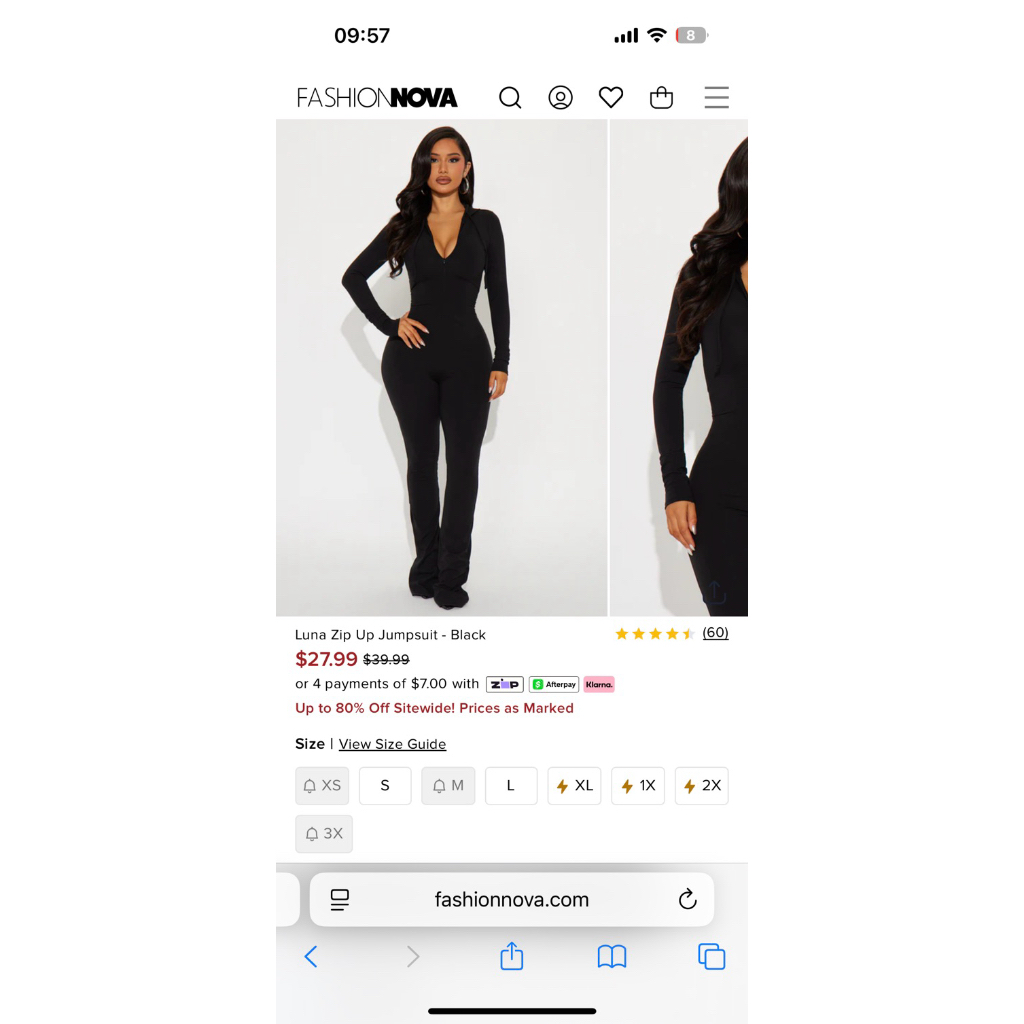
Task: Open View Size Guide link
Action: 392,744
